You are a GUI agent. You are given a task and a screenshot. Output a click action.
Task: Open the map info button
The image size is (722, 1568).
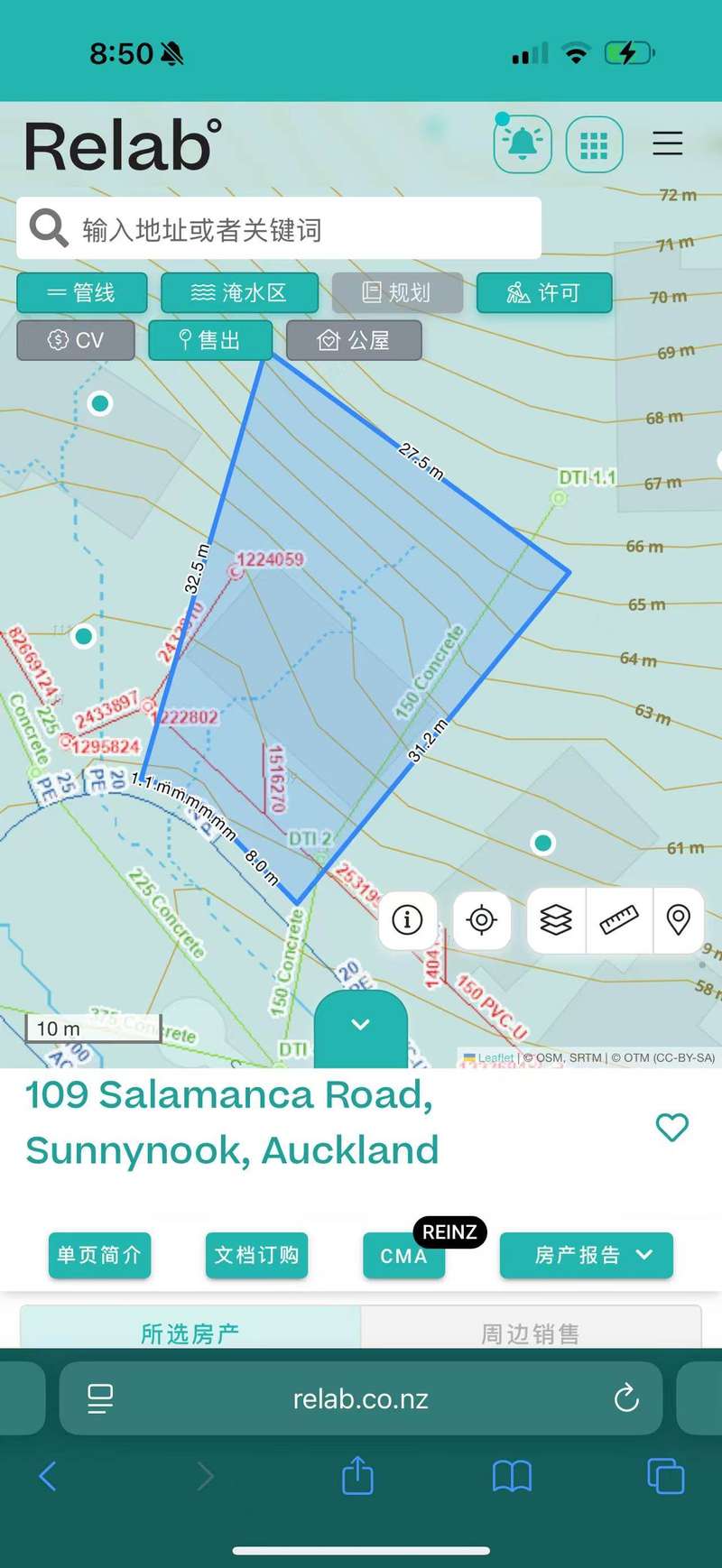pyautogui.click(x=407, y=919)
